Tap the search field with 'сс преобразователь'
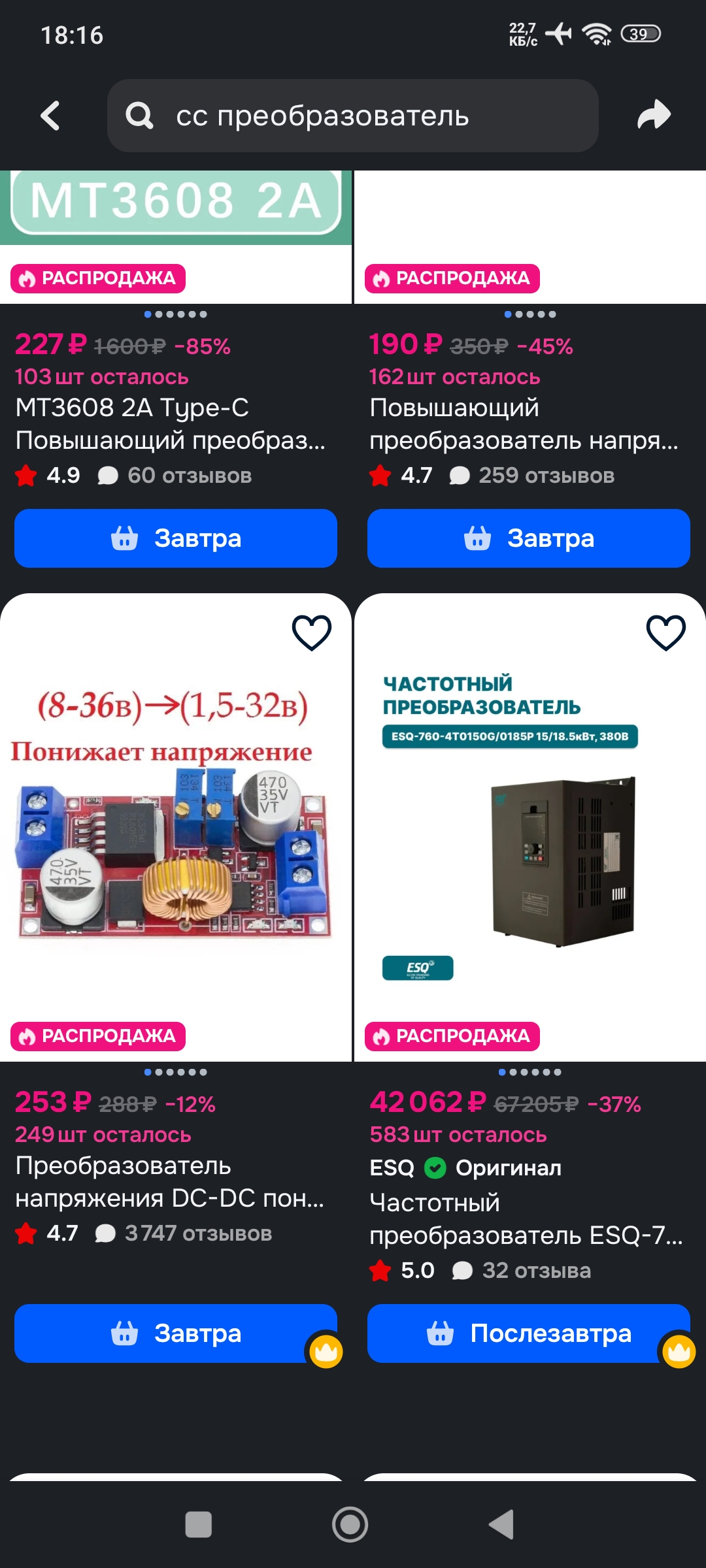706x1568 pixels. tap(353, 116)
